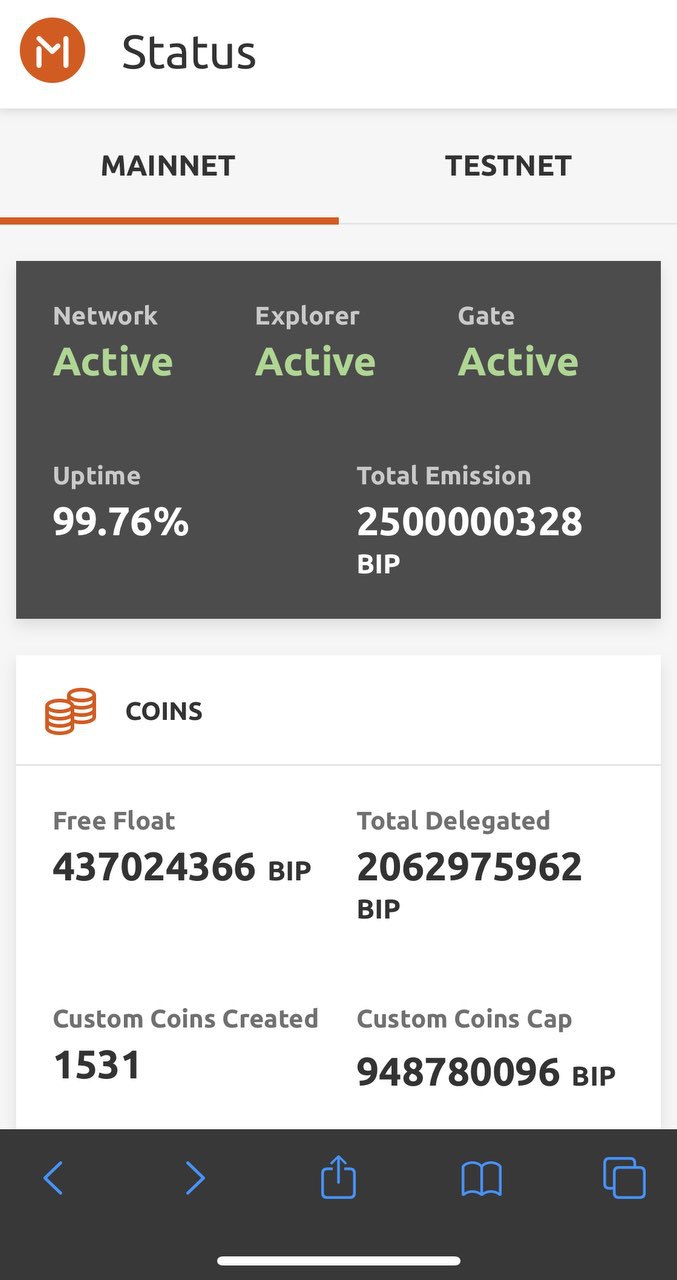
Task: Select the MAINNET tab
Action: click(x=168, y=166)
